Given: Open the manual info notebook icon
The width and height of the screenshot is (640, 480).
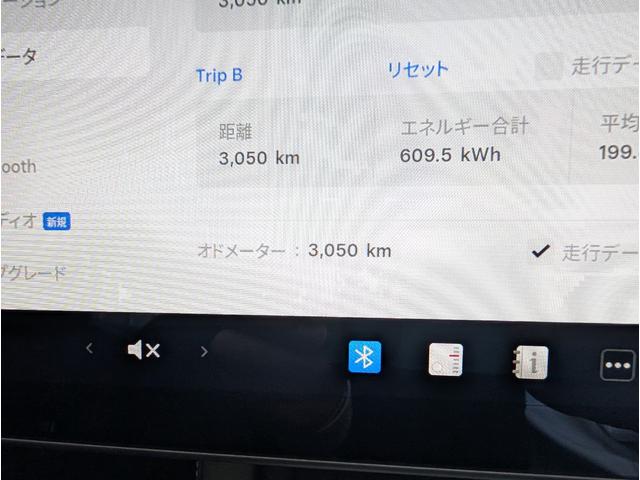Looking at the screenshot, I should pos(529,361).
